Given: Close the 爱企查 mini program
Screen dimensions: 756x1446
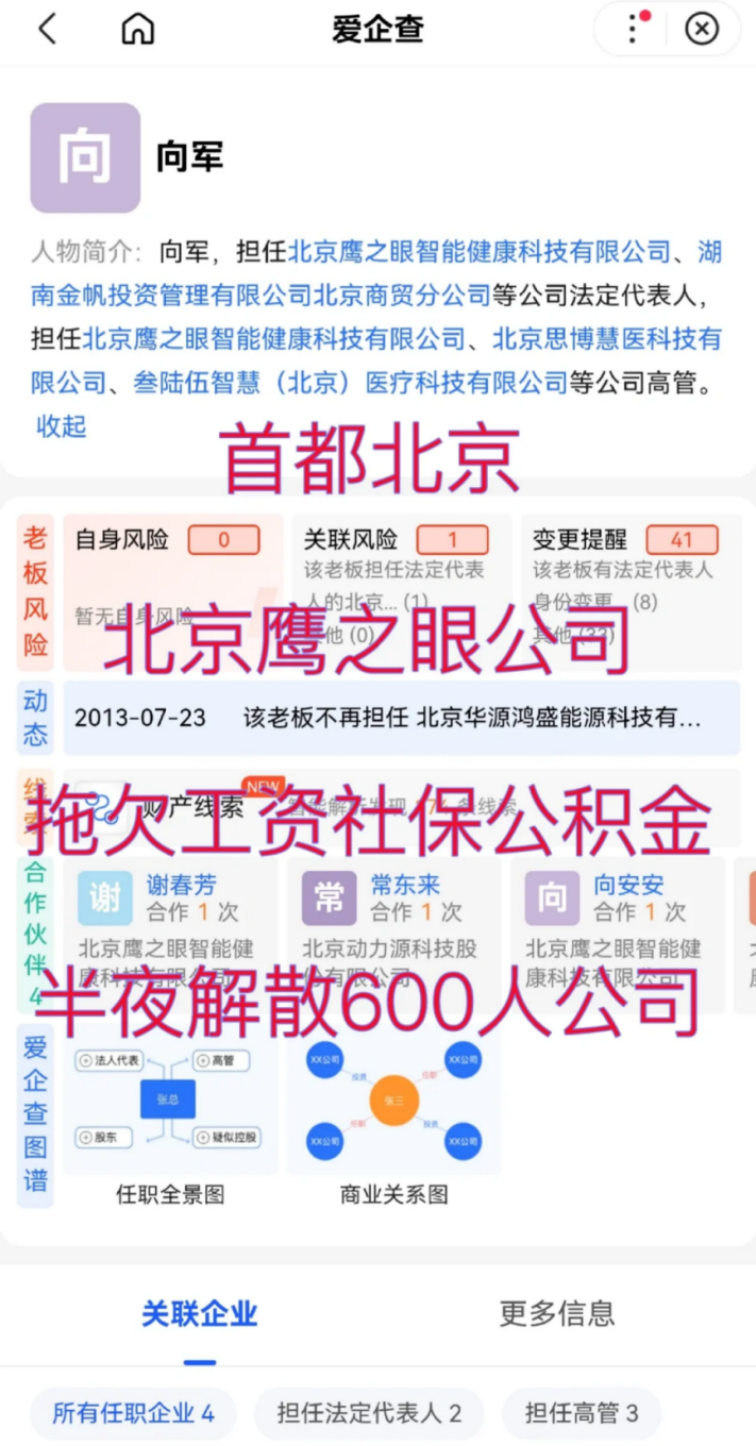Looking at the screenshot, I should click(702, 29).
